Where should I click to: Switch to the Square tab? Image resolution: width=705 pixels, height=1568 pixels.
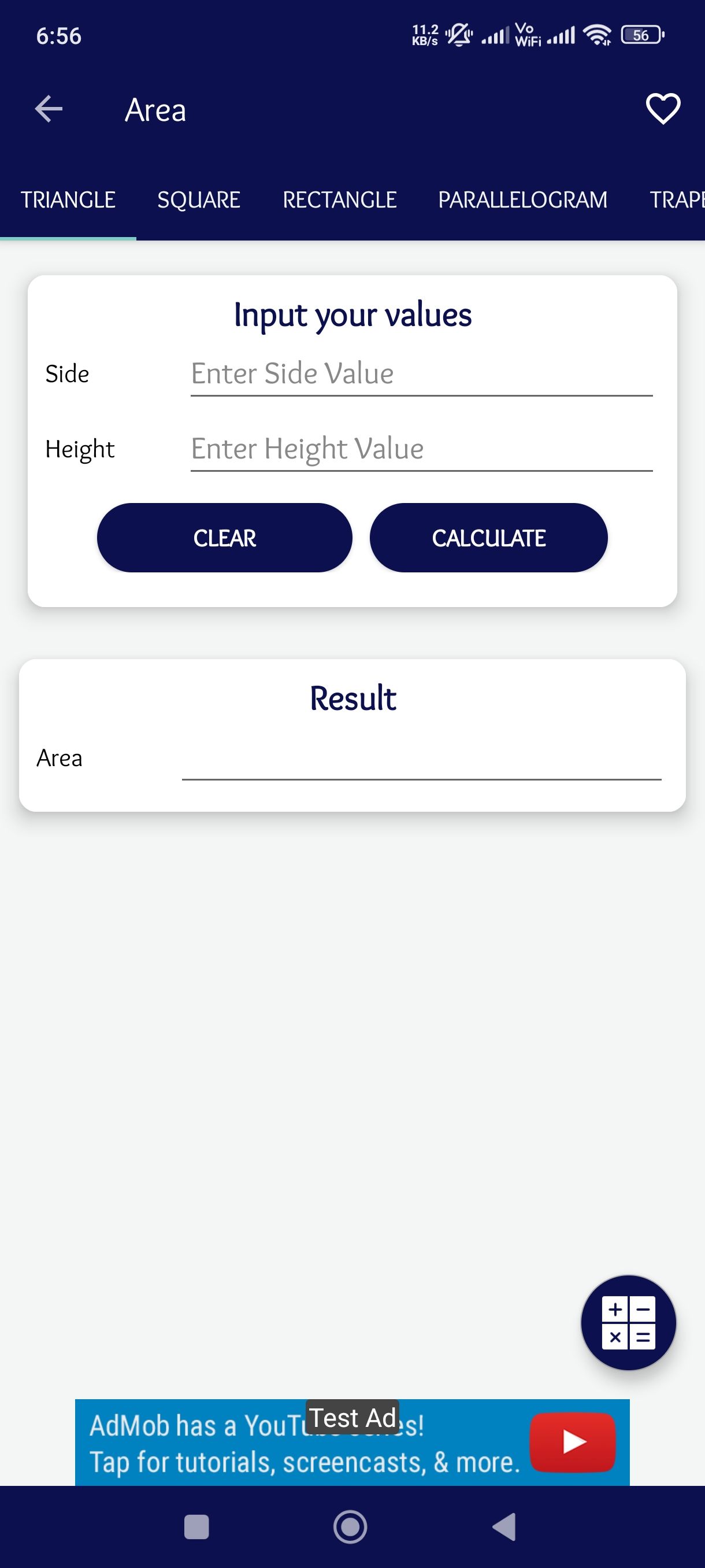198,200
